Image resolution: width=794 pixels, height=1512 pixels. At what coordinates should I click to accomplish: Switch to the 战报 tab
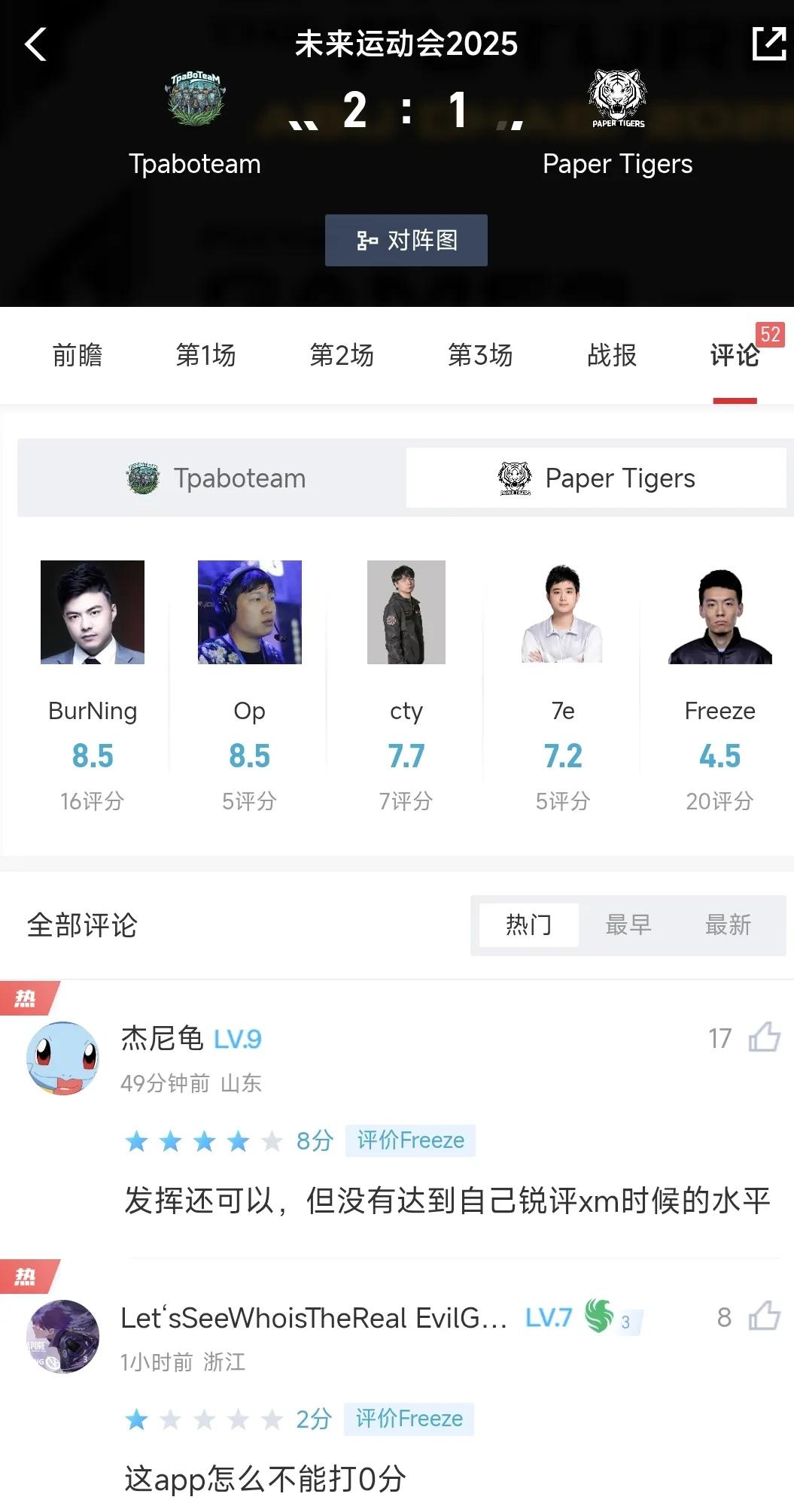611,355
